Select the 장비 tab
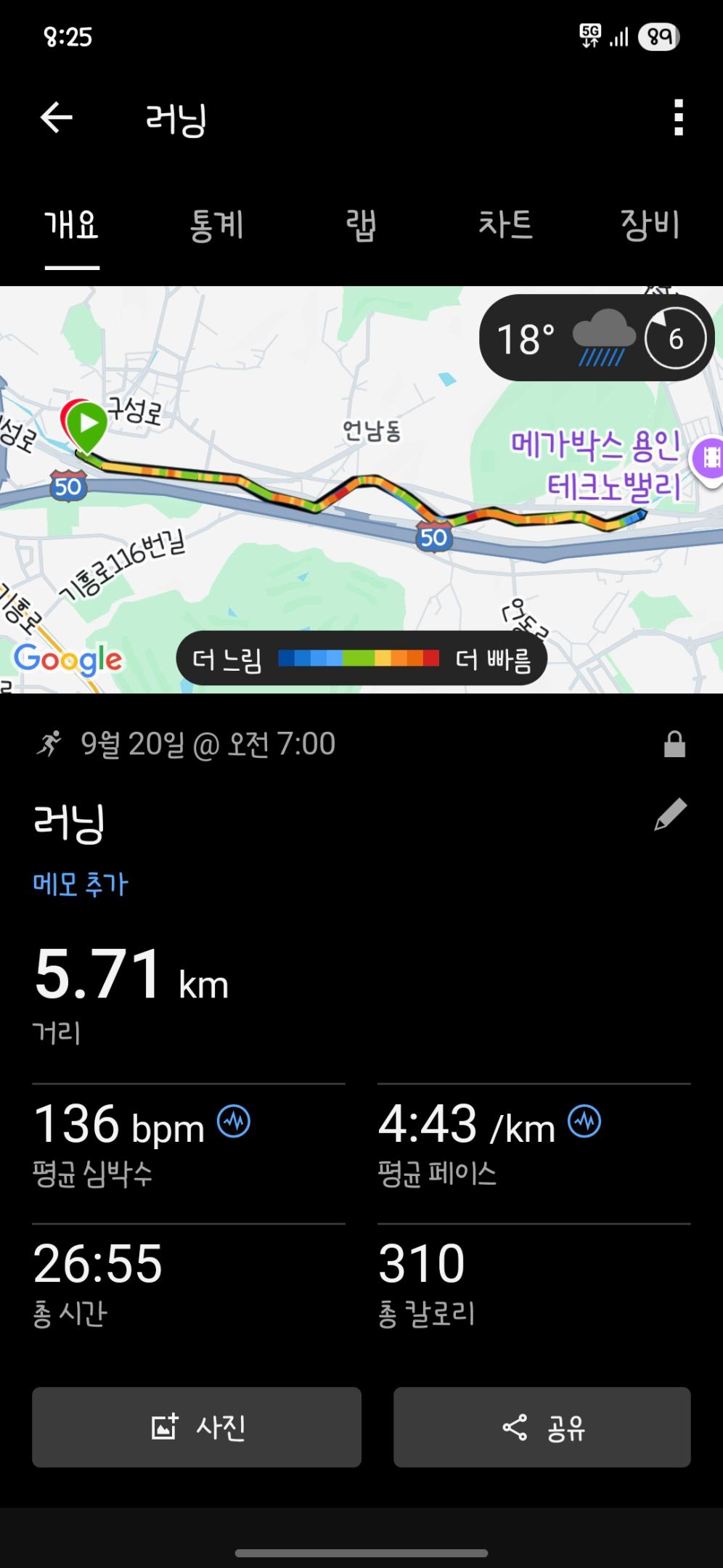 [x=650, y=225]
